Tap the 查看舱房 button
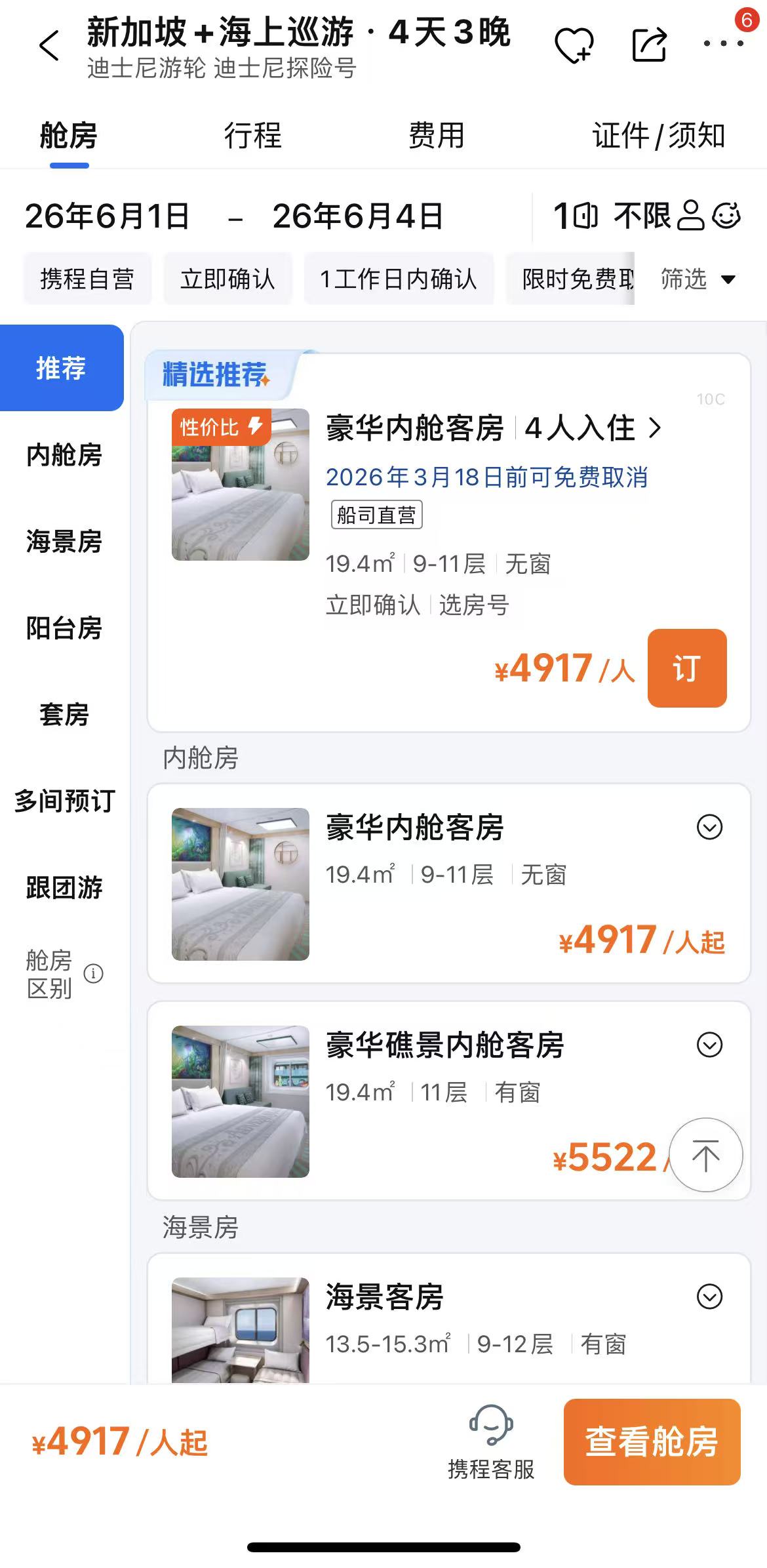Viewport: 767px width, 1568px height. (x=652, y=1442)
